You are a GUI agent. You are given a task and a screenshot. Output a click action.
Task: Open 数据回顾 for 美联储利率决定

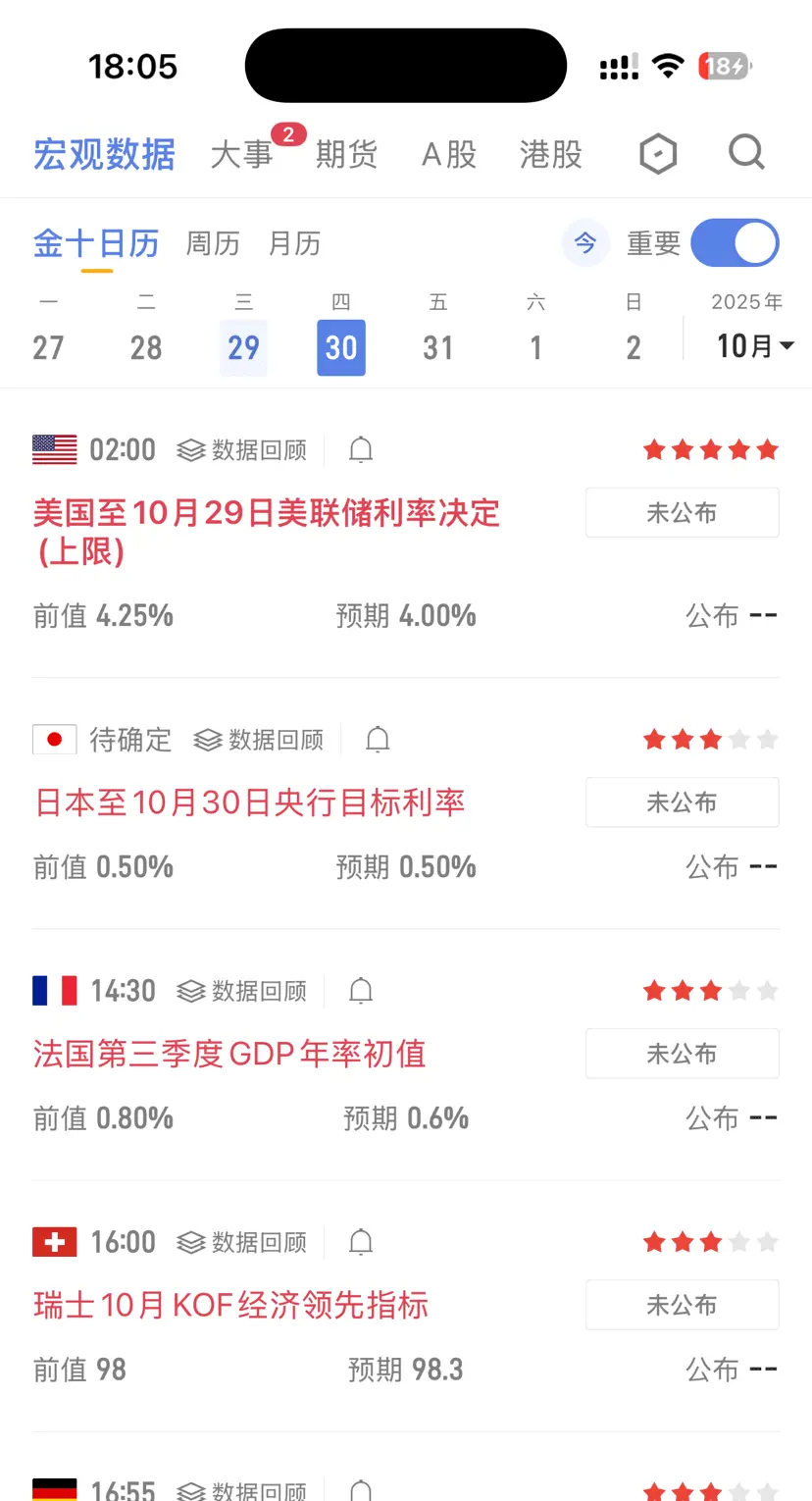(x=242, y=450)
